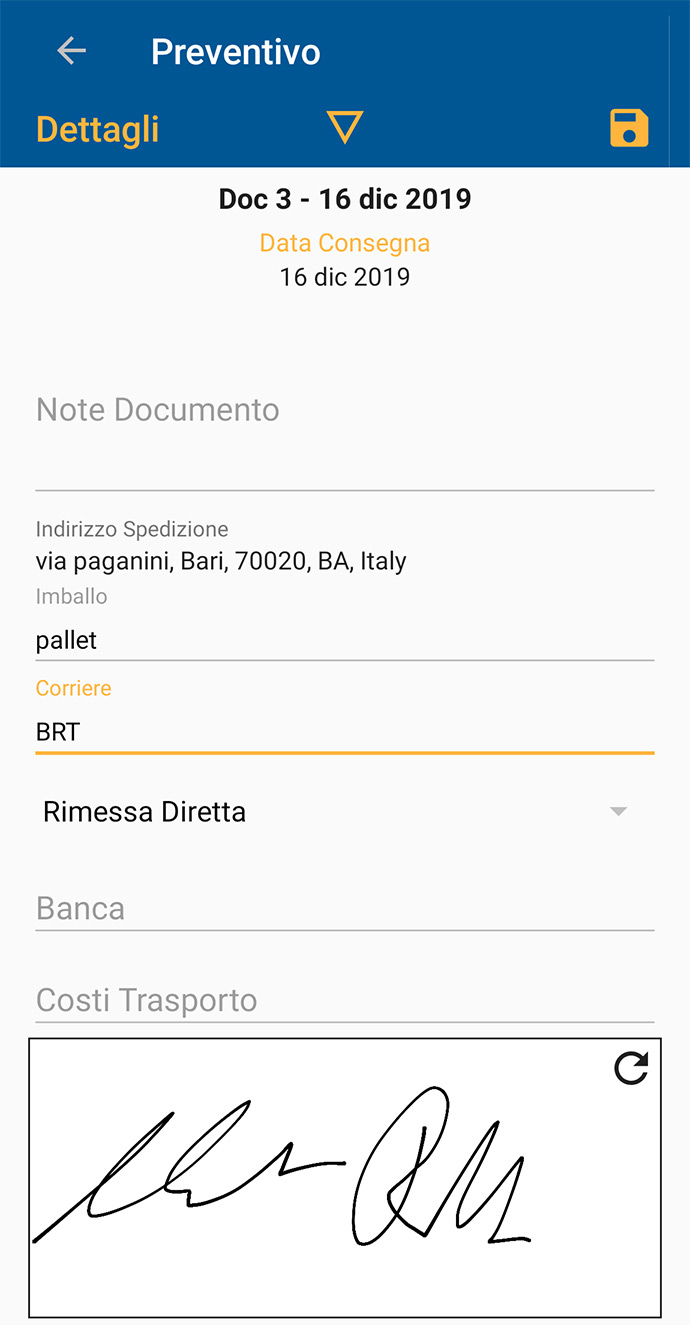Enter a value in the Banca field
This screenshot has height=1325, width=690.
pos(345,908)
